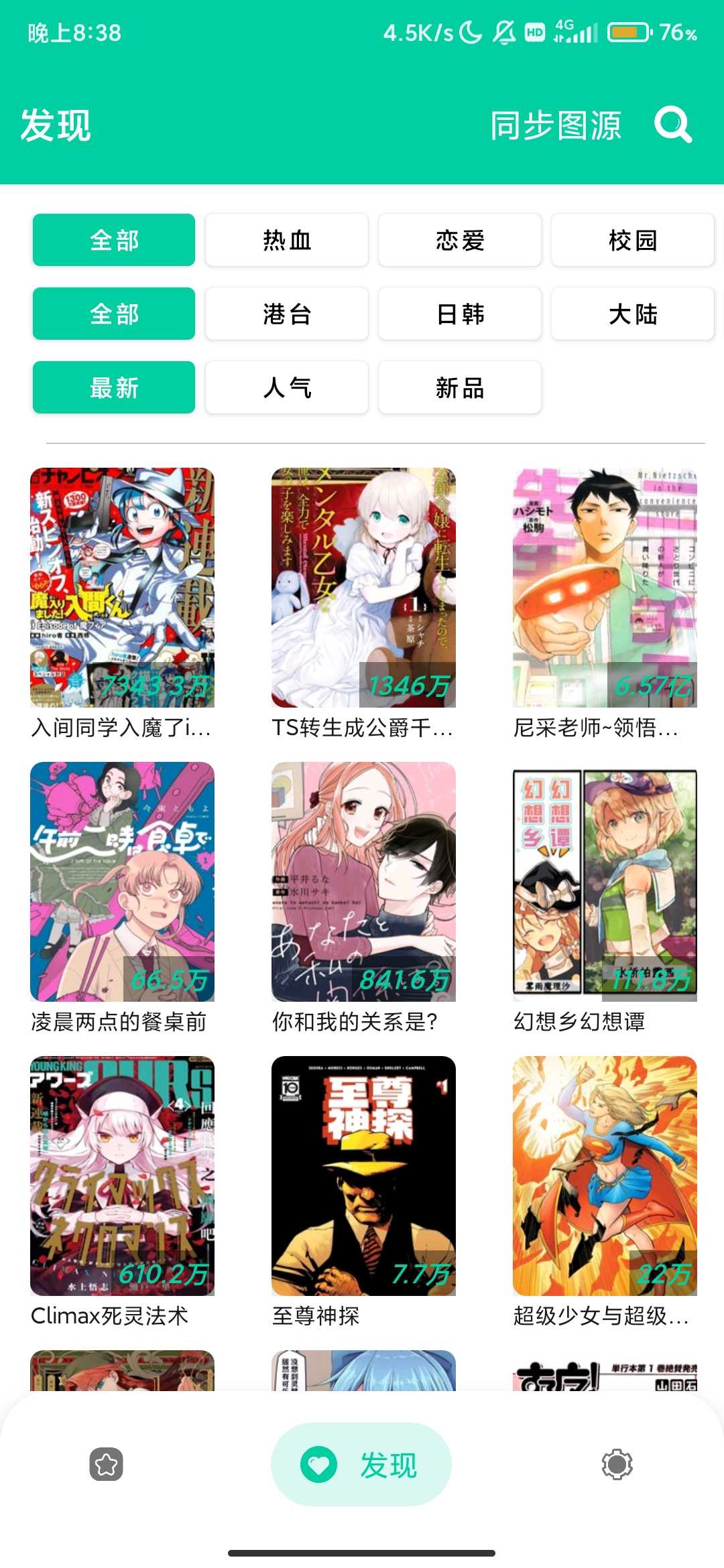Open the settings gear tab
The height and width of the screenshot is (1568, 724).
pos(617,1464)
